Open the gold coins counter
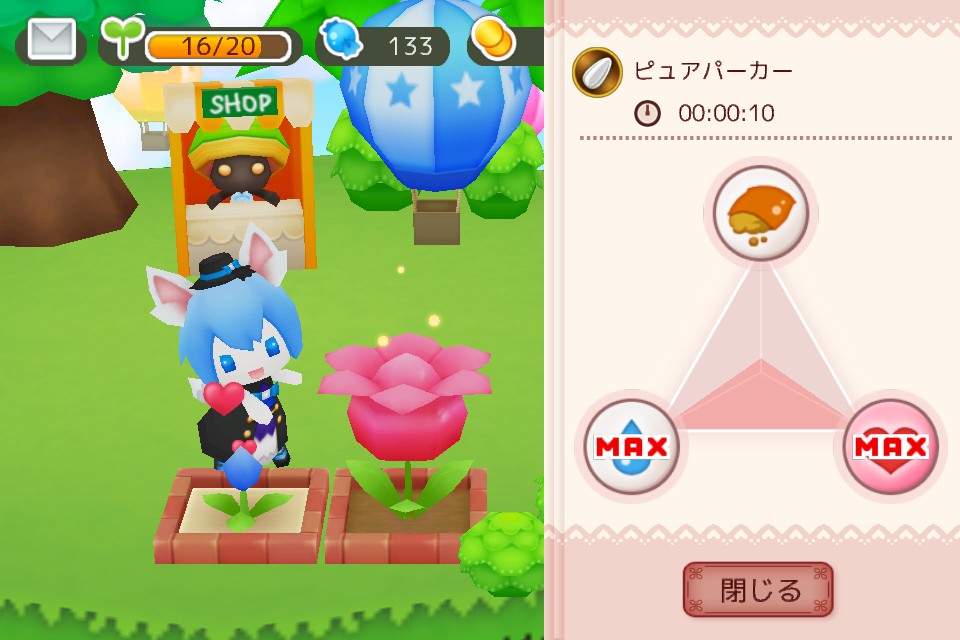 506,42
